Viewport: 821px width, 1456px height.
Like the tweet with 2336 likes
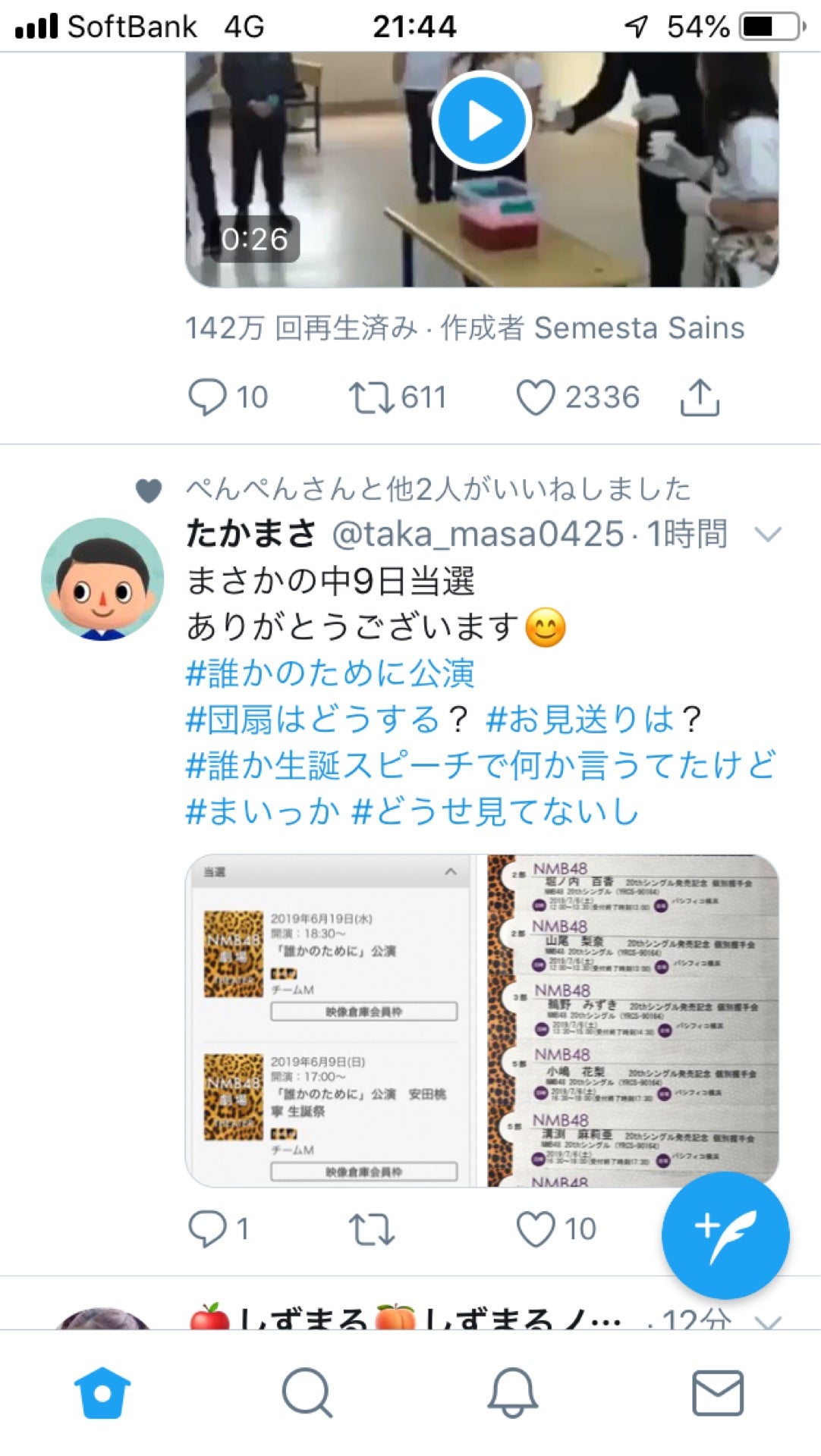pyautogui.click(x=536, y=397)
